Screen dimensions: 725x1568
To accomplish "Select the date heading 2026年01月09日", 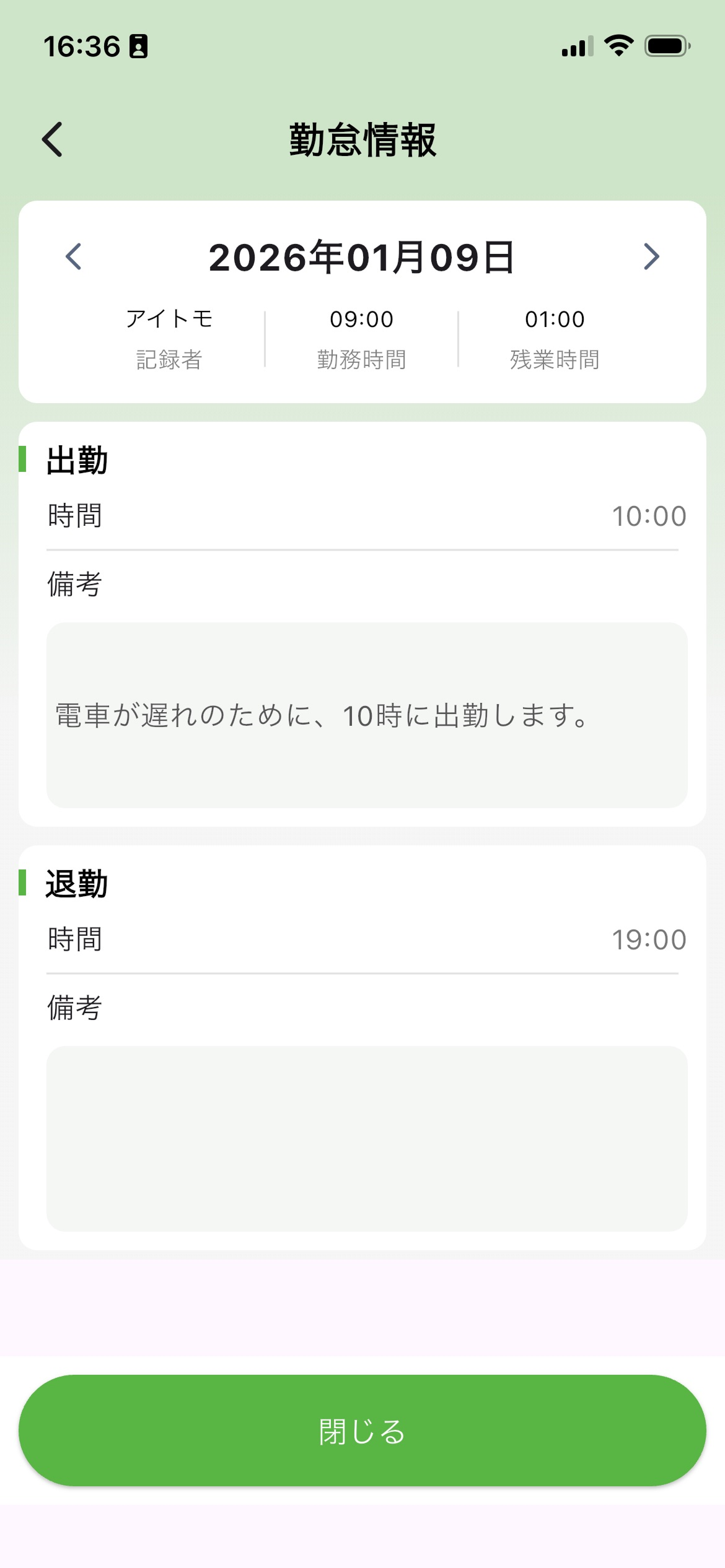I will pyautogui.click(x=362, y=256).
